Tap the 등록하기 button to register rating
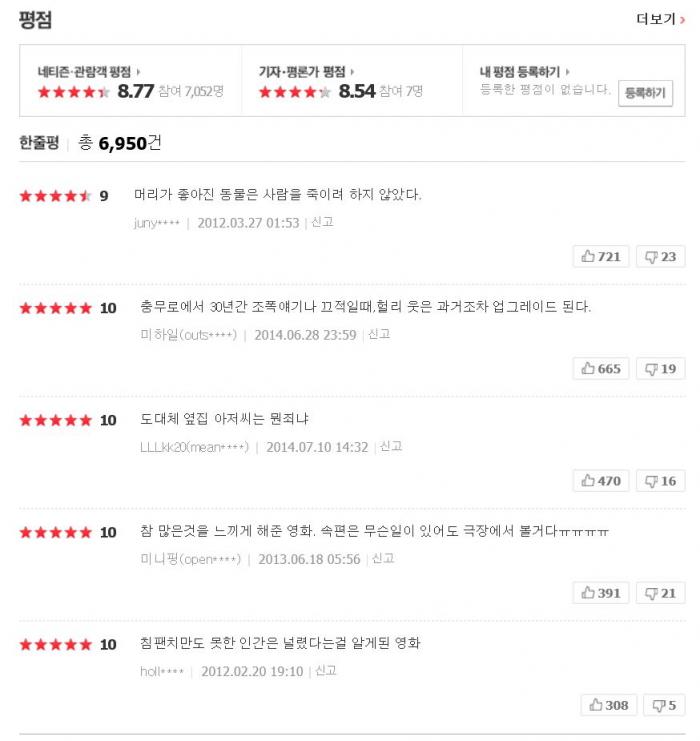This screenshot has height=741, width=700. point(645,93)
